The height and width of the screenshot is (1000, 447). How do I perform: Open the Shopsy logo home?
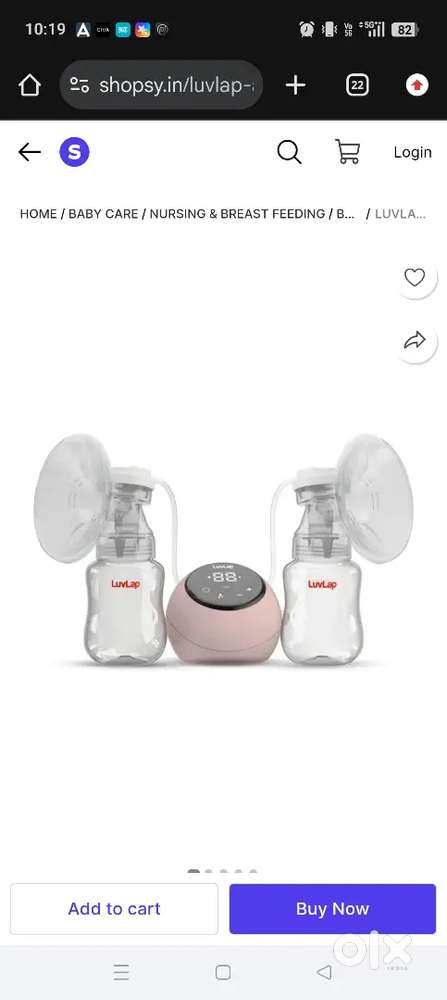coord(75,152)
